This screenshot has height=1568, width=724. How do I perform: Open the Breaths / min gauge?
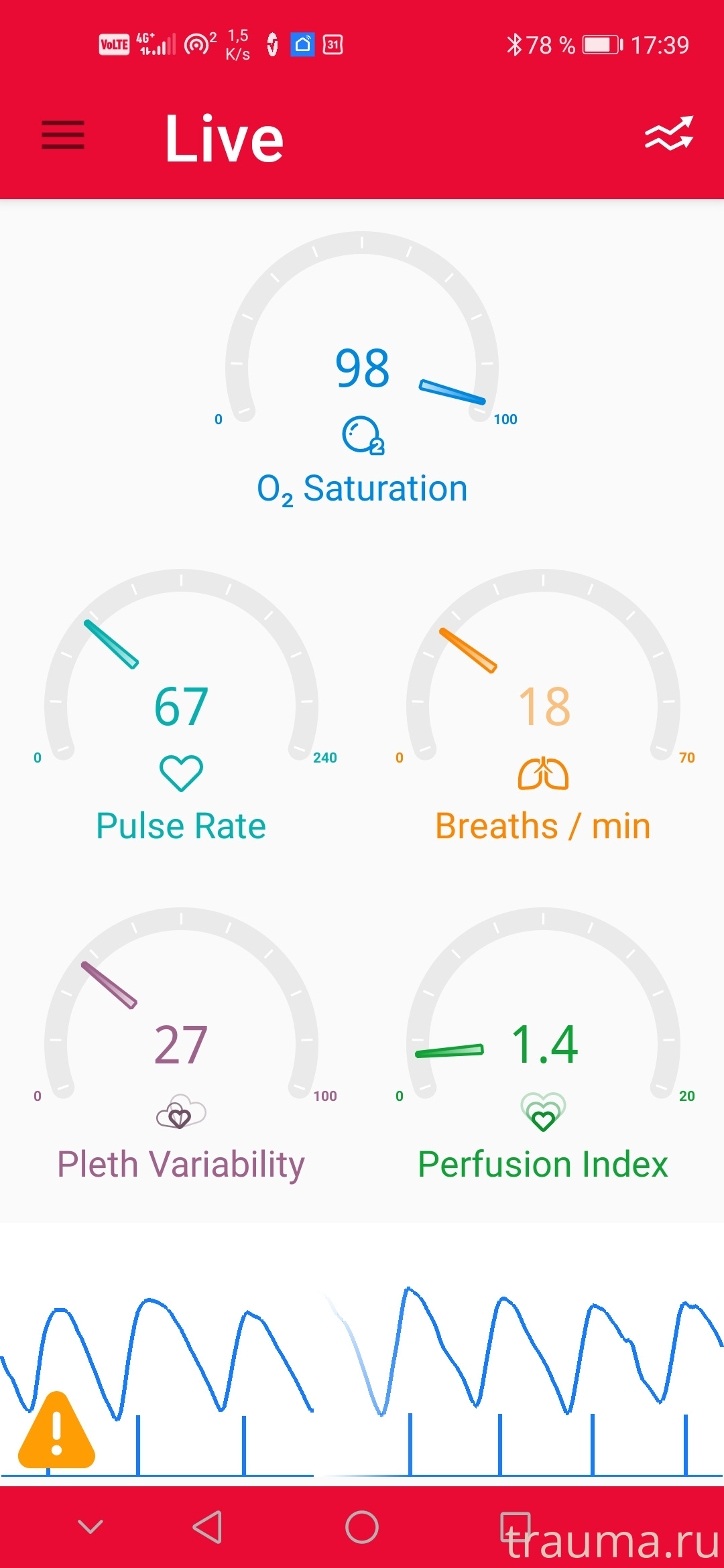click(x=543, y=707)
